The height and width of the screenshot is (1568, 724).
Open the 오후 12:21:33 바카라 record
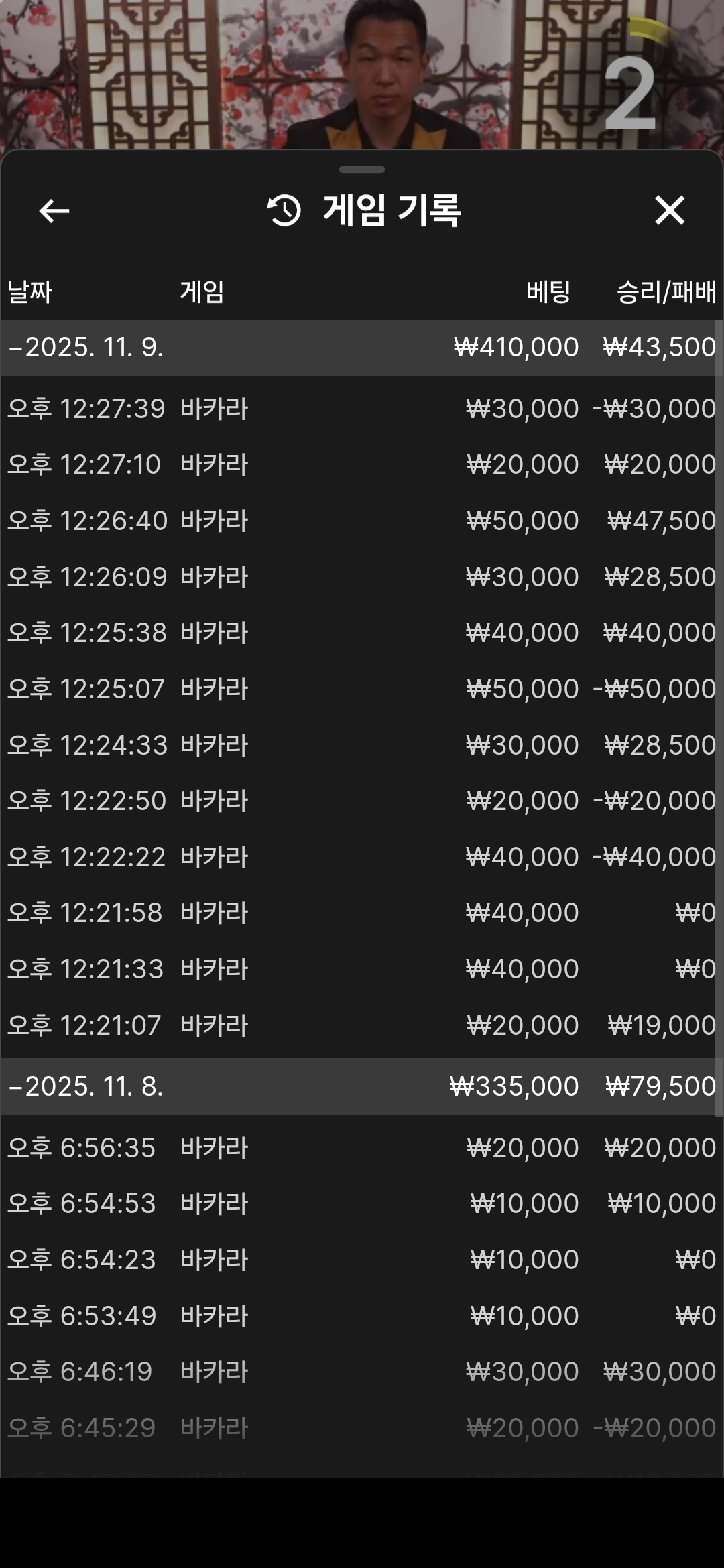pos(362,969)
